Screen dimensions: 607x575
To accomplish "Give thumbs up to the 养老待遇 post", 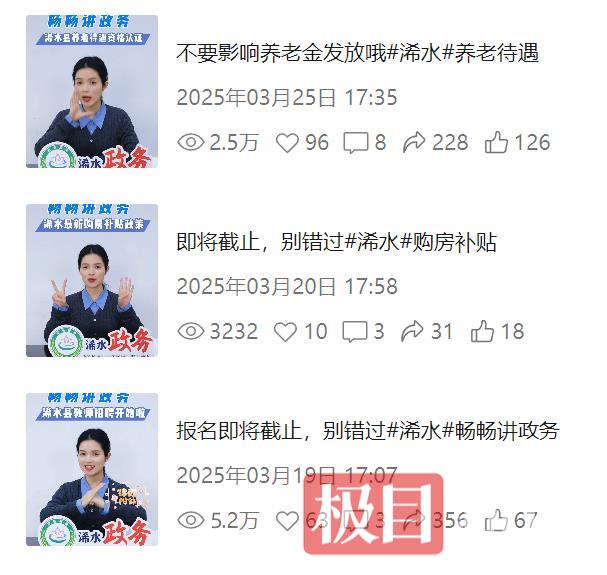I will point(497,143).
